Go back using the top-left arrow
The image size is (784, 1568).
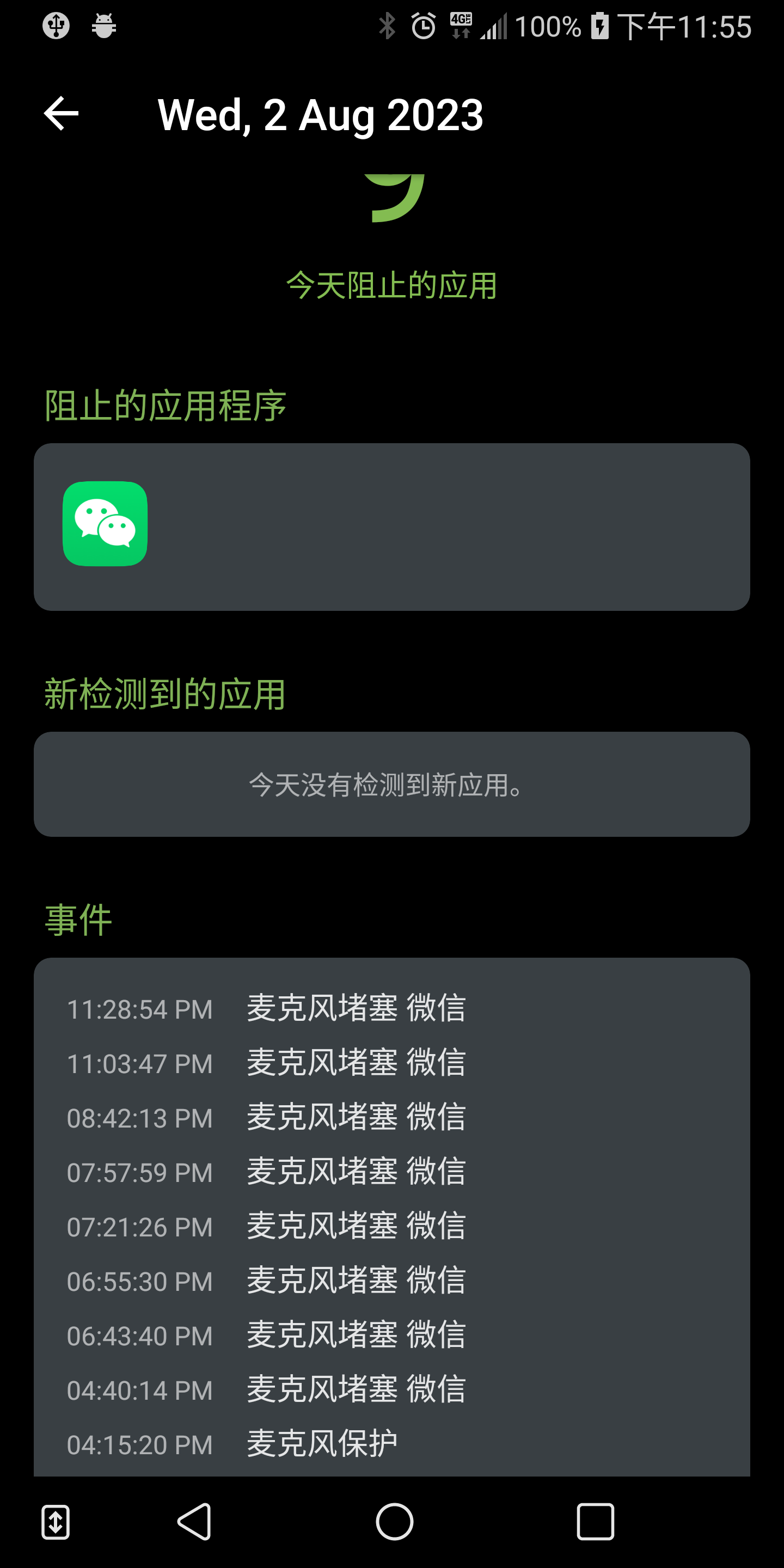coord(62,114)
